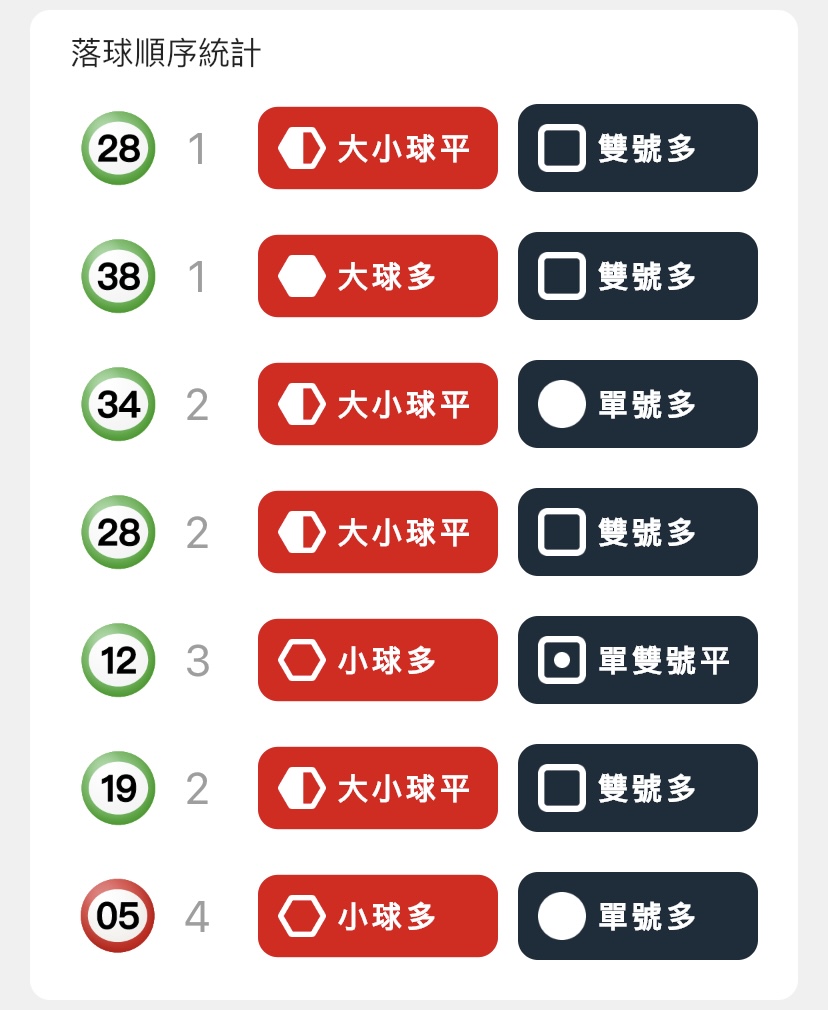Click the gray sequence number 3 beside ball 12
This screenshot has width=828, height=1010.
pyautogui.click(x=197, y=660)
